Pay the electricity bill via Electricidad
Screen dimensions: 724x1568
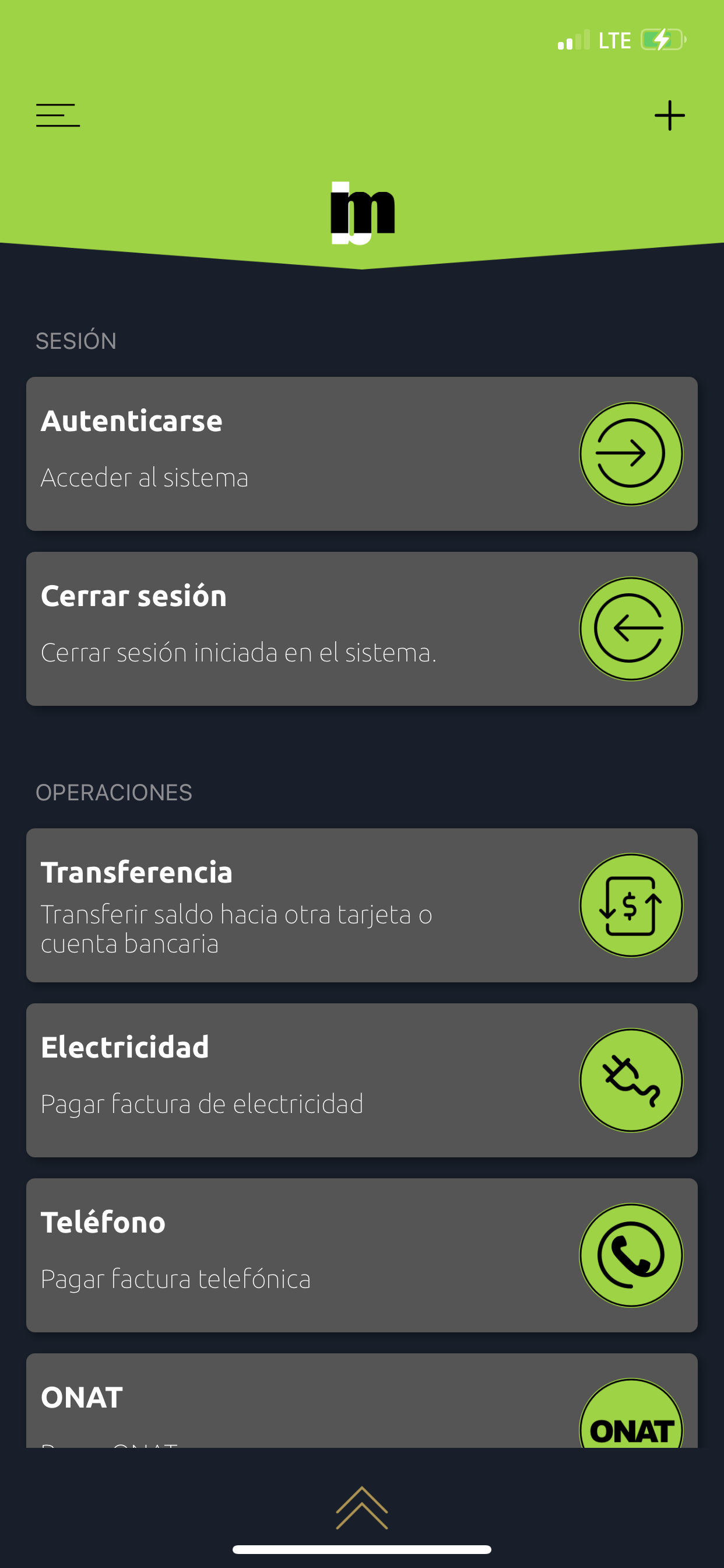pyautogui.click(x=362, y=1080)
